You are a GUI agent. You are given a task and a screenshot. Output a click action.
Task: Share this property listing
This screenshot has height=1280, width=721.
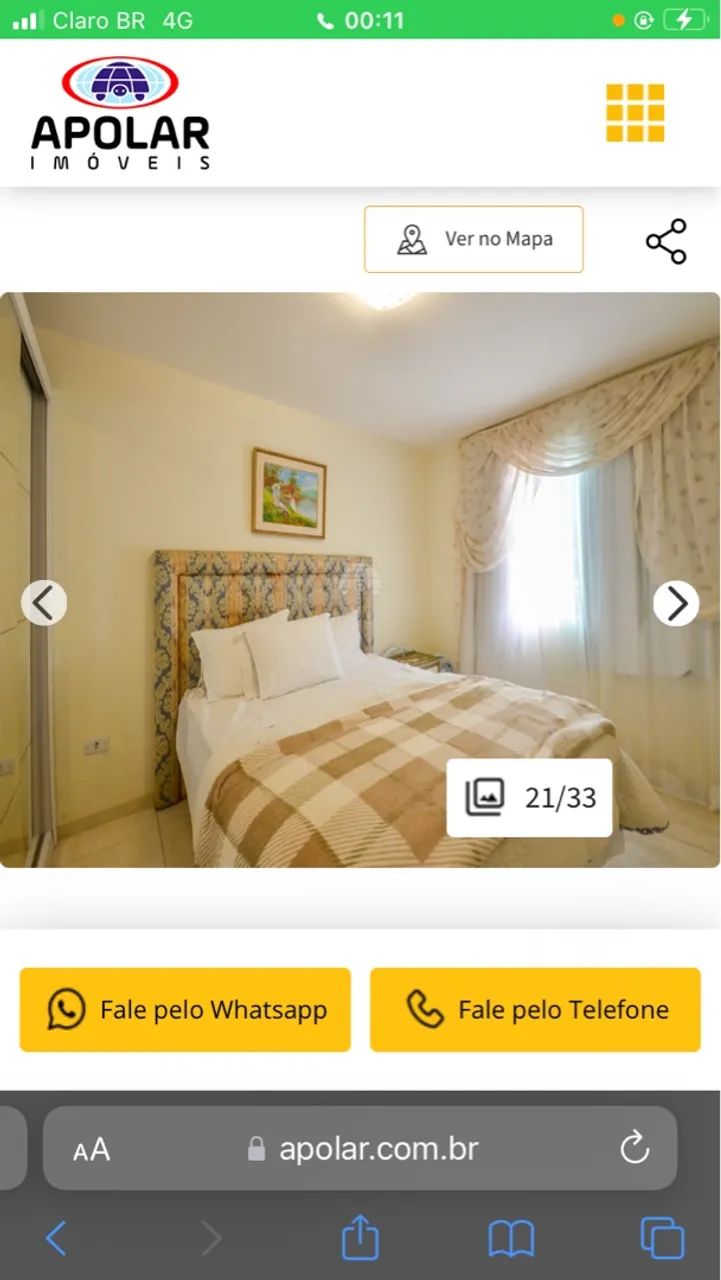[x=666, y=241]
